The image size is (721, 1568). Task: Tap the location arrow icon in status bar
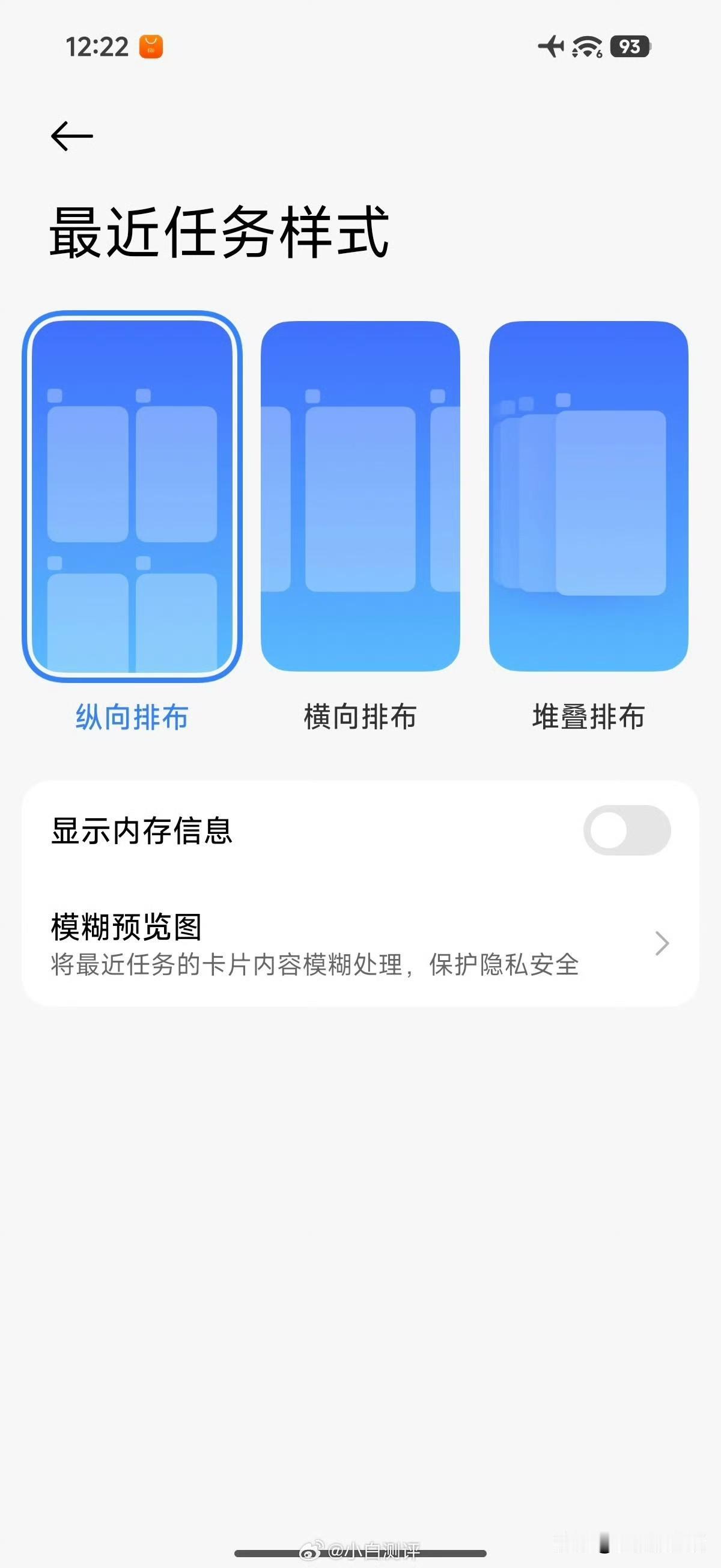coord(550,47)
